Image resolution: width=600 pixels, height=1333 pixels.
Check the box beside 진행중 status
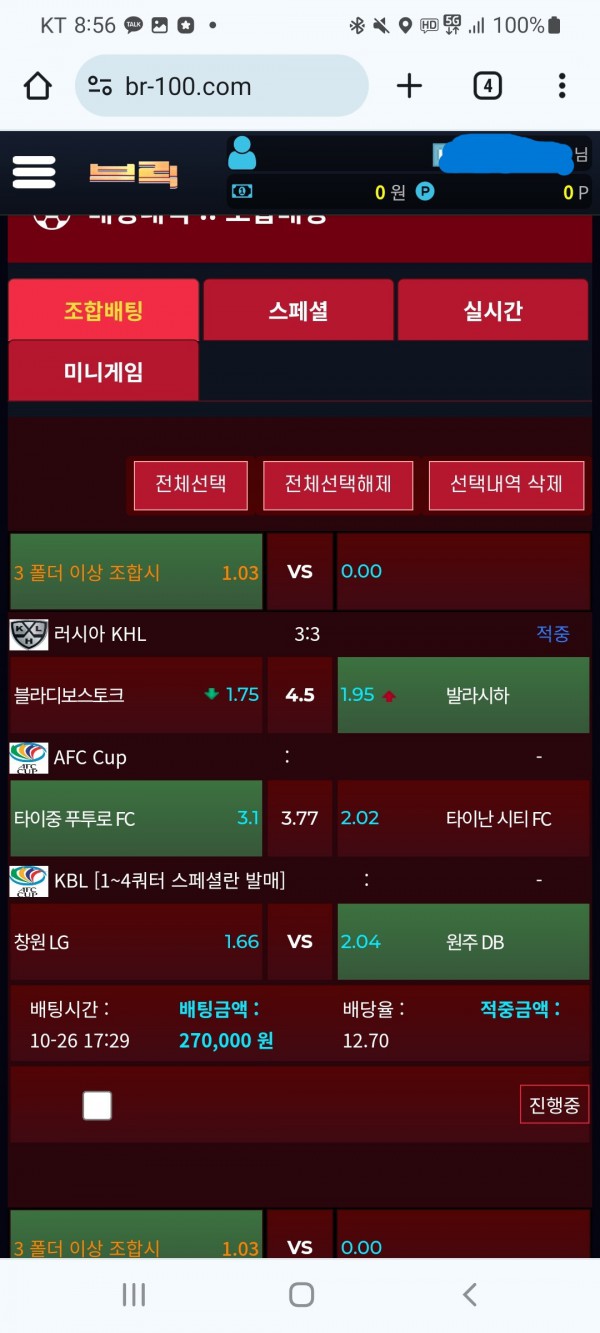tap(97, 1105)
